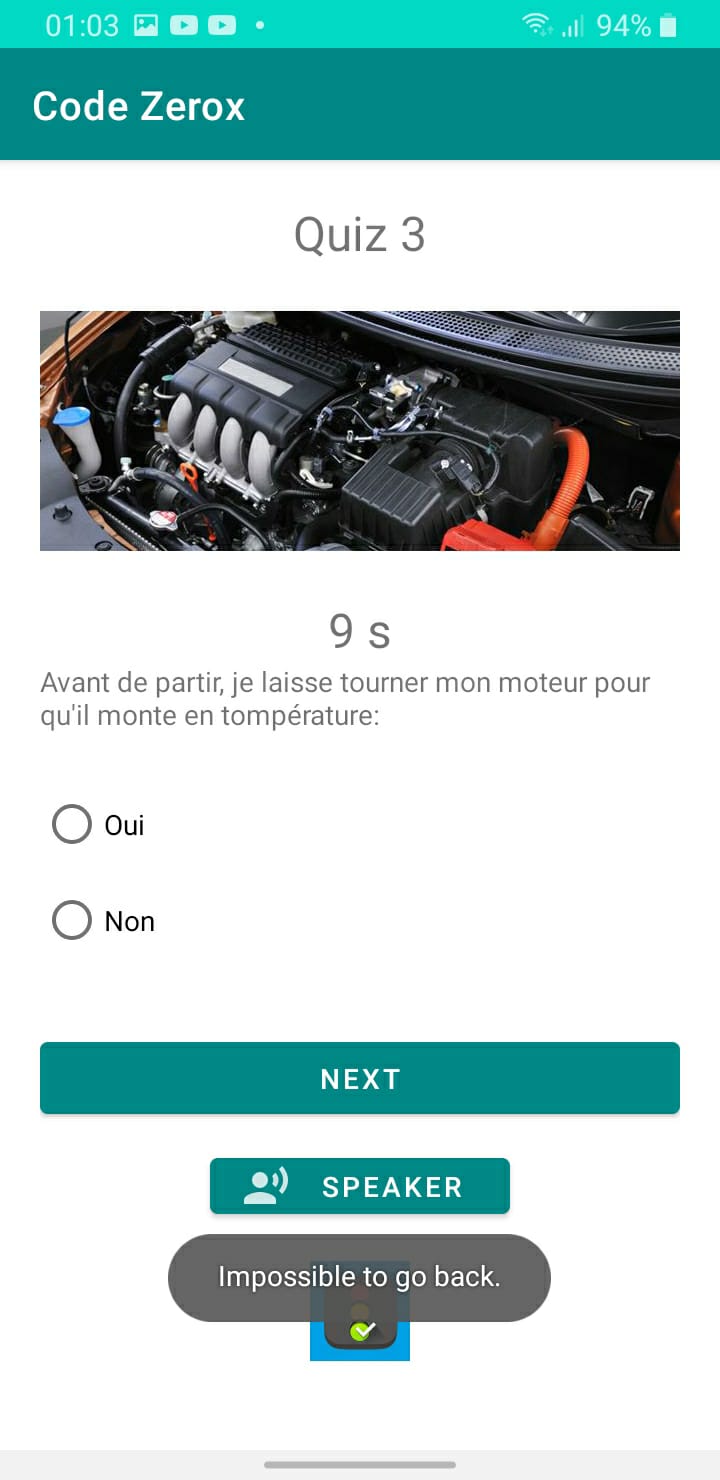720x1480 pixels.
Task: Play the question aloud with Speaker
Action: click(x=360, y=1186)
